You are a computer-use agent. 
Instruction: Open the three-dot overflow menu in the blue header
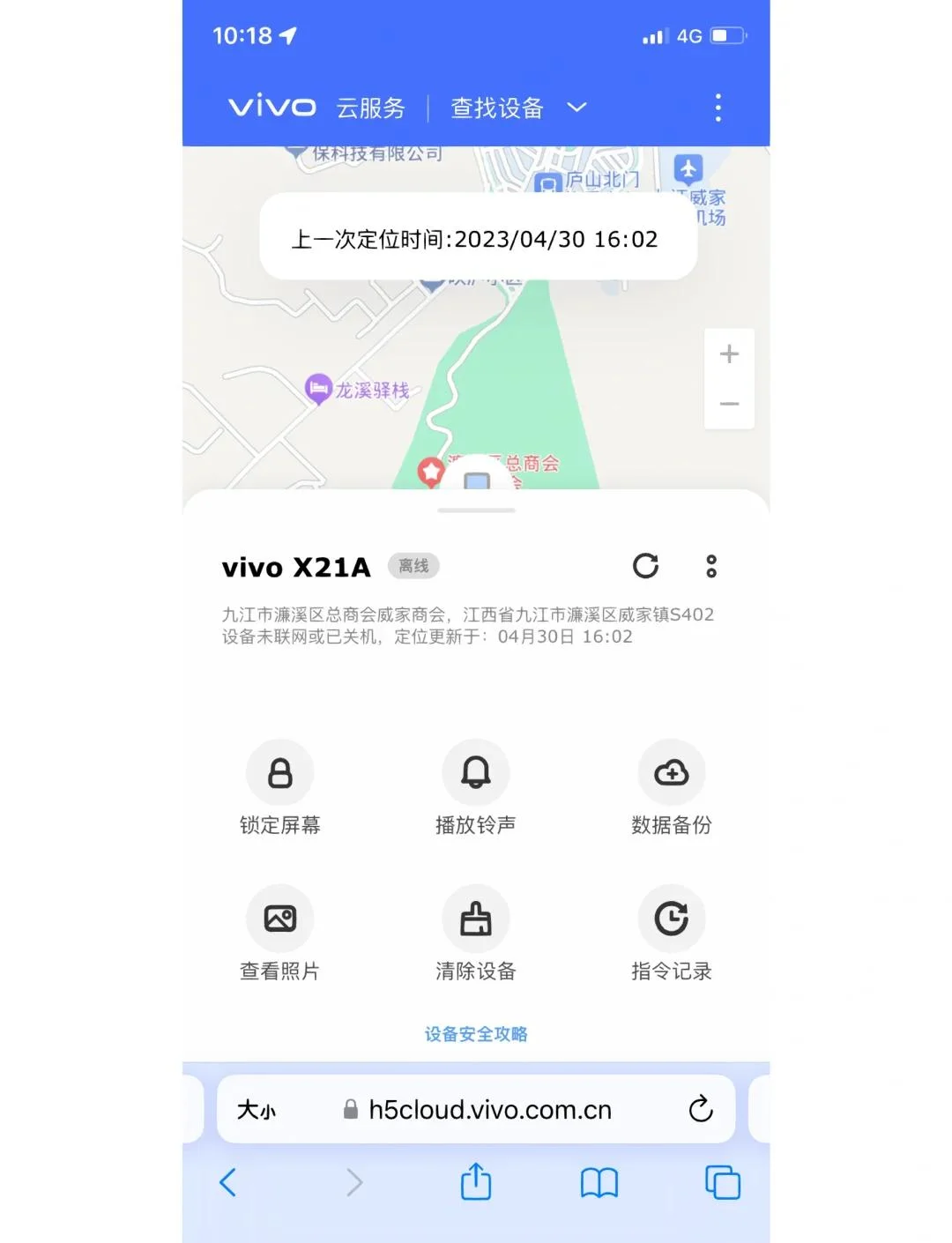[x=718, y=107]
